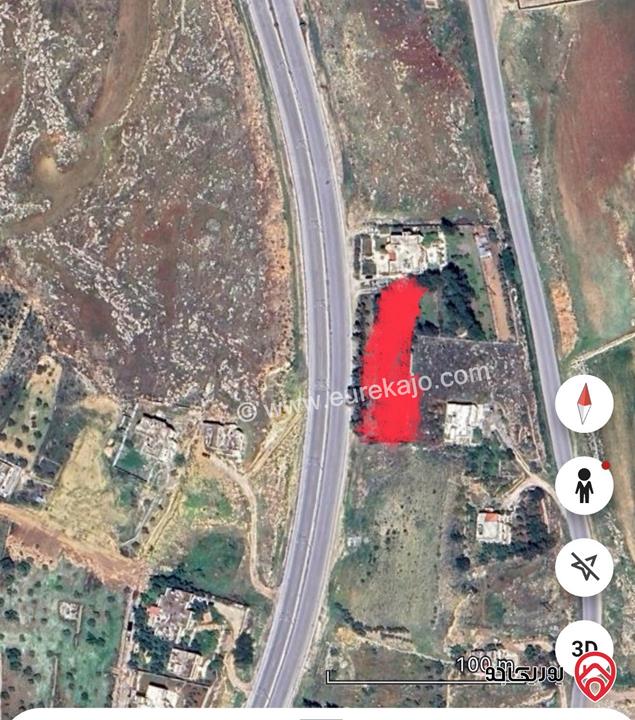This screenshot has height=720, width=635.
Task: Open Street View with the pegman icon
Action: tap(585, 486)
